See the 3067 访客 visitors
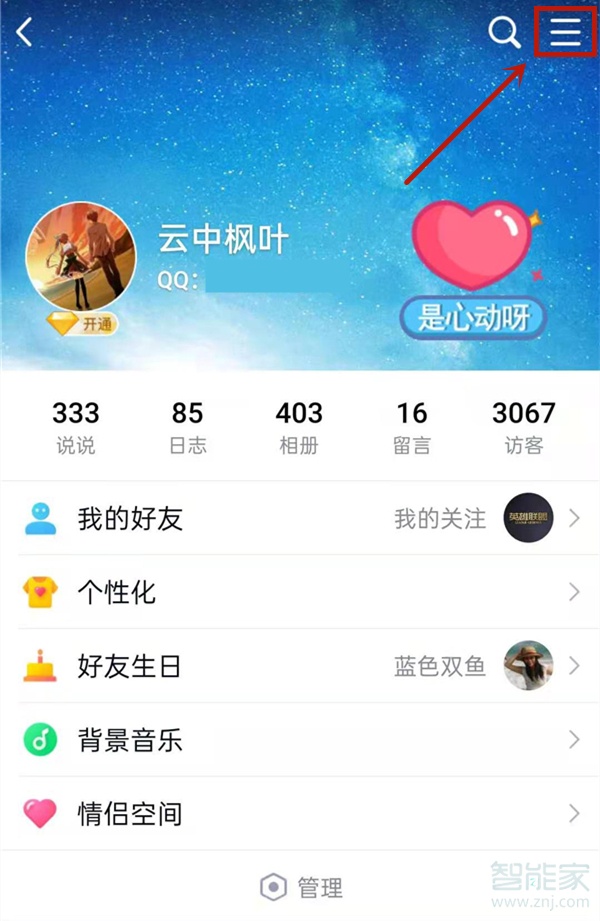Screen dimensions: 600x921 [523, 427]
